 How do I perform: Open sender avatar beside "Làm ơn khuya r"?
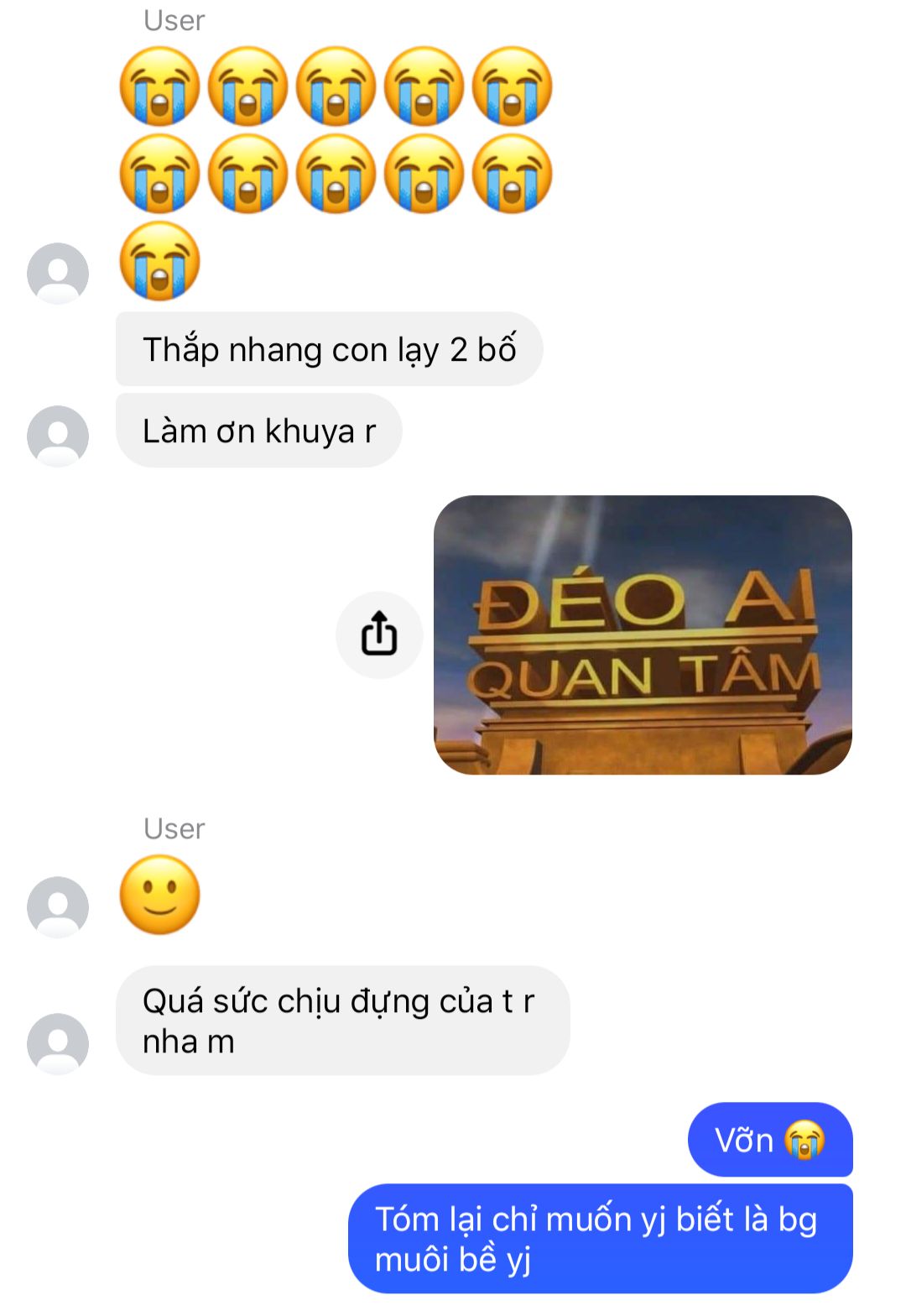pos(58,436)
